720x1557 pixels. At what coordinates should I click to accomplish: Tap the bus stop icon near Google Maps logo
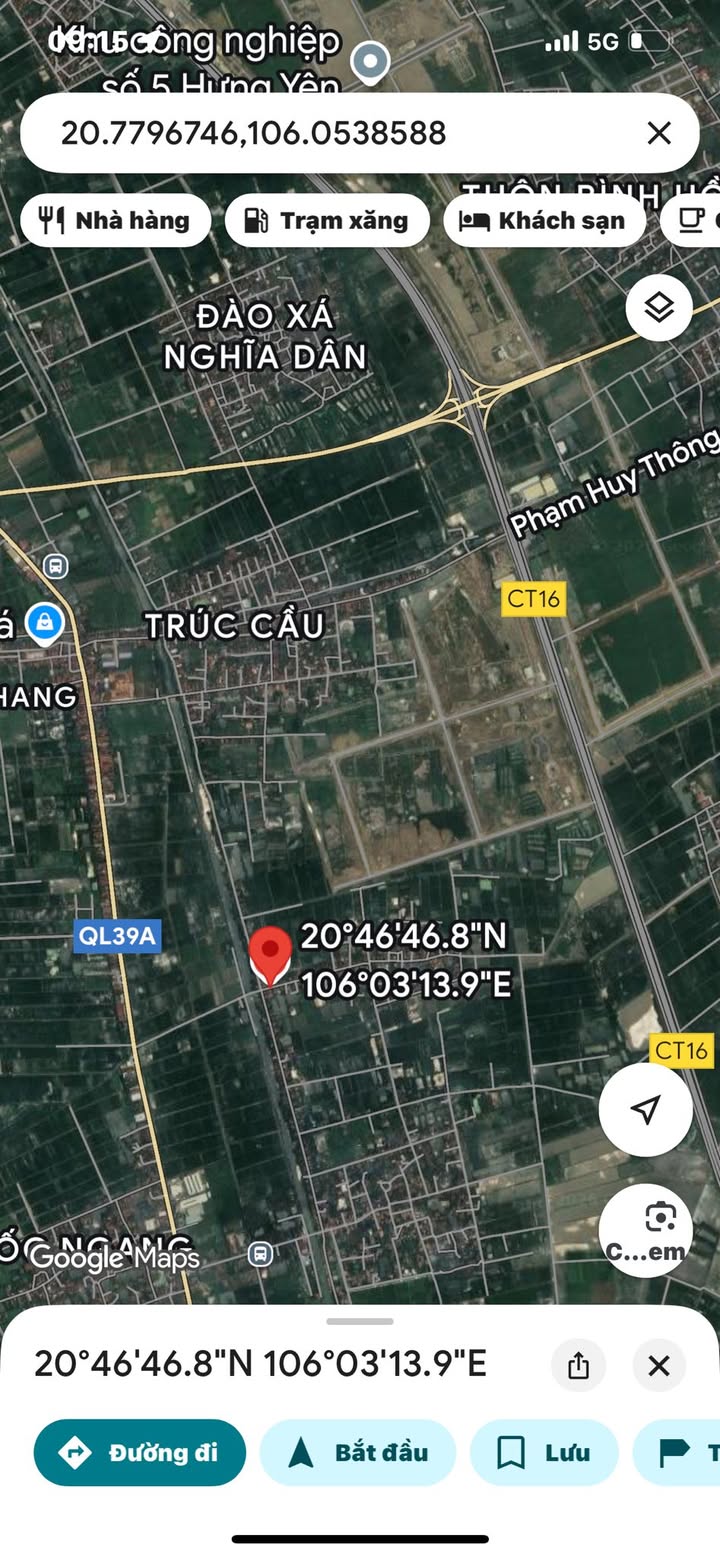click(260, 1253)
